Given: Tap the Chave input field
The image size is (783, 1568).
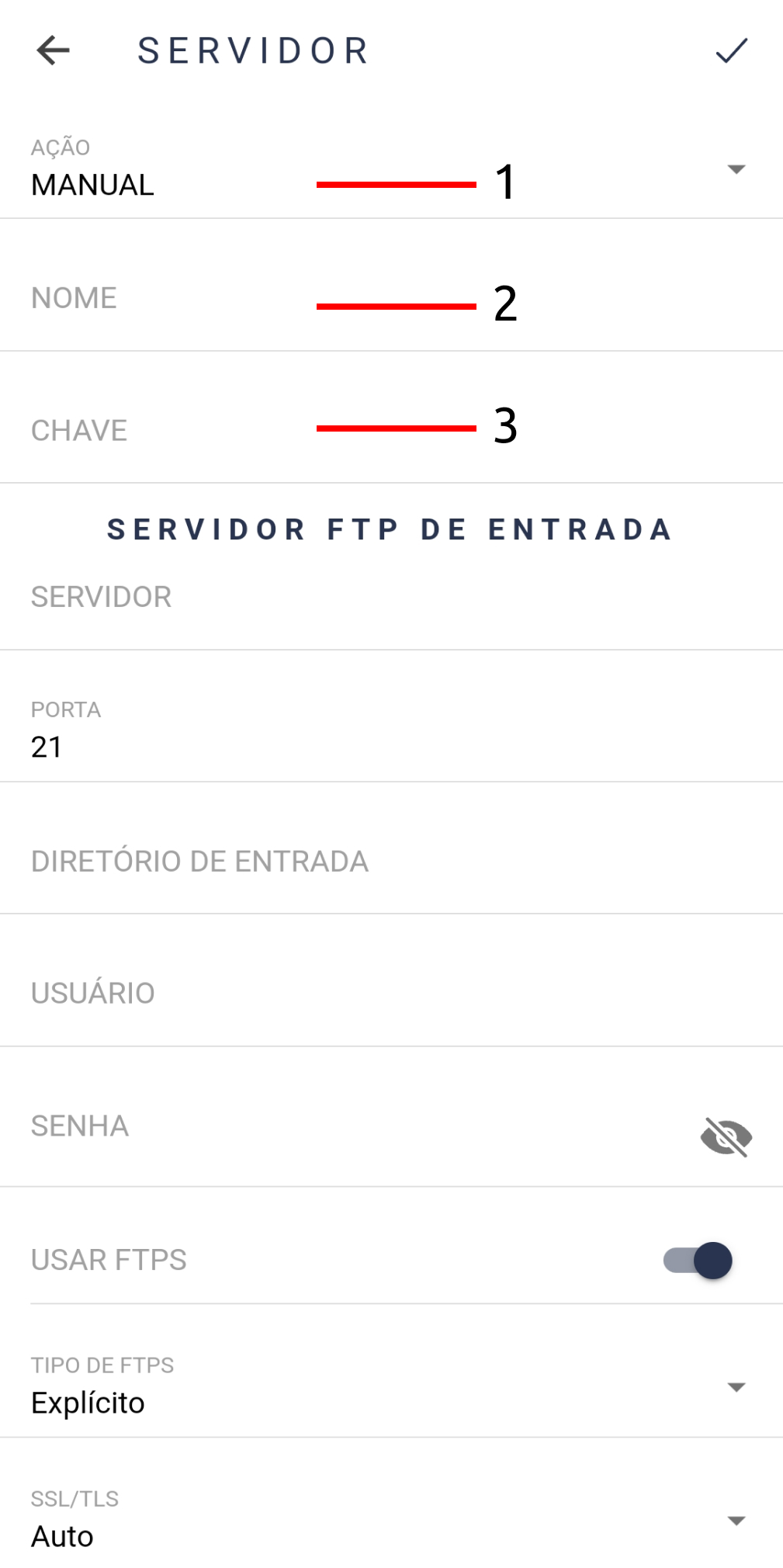Looking at the screenshot, I should [x=391, y=431].
